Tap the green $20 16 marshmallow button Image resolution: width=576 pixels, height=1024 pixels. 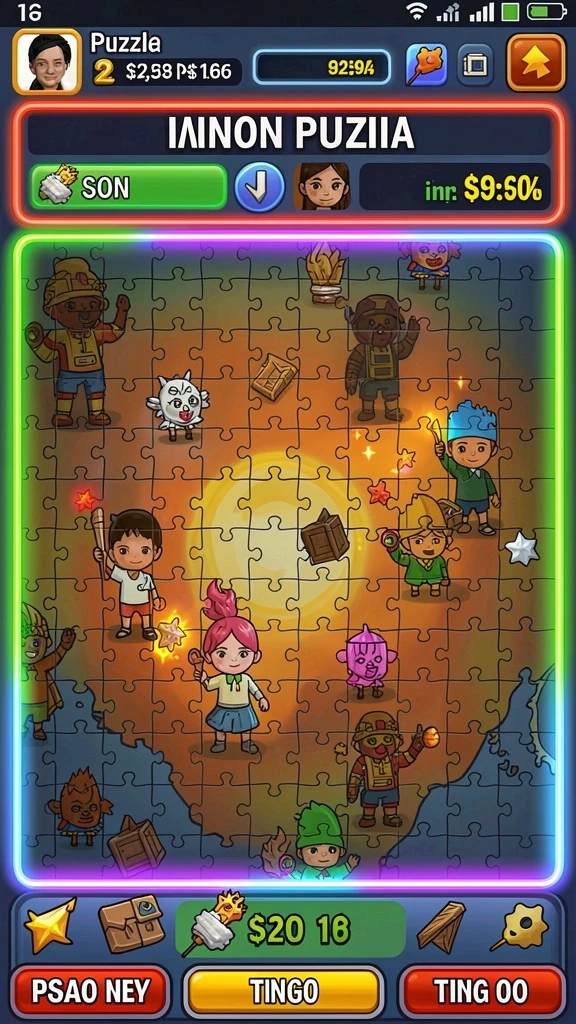point(290,928)
